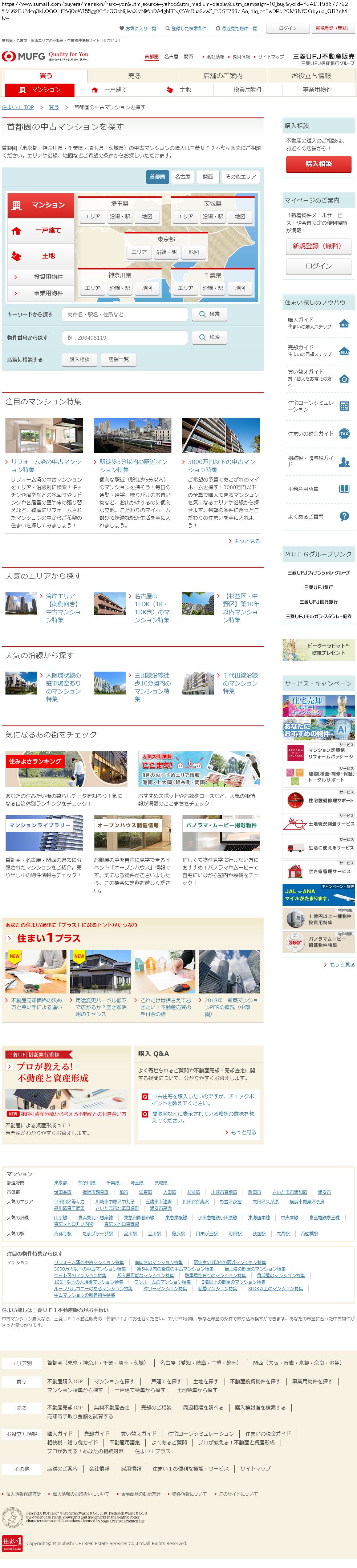357x1568 pixels.
Task: Focus the 物件番号 input field
Action: pyautogui.click(x=125, y=338)
